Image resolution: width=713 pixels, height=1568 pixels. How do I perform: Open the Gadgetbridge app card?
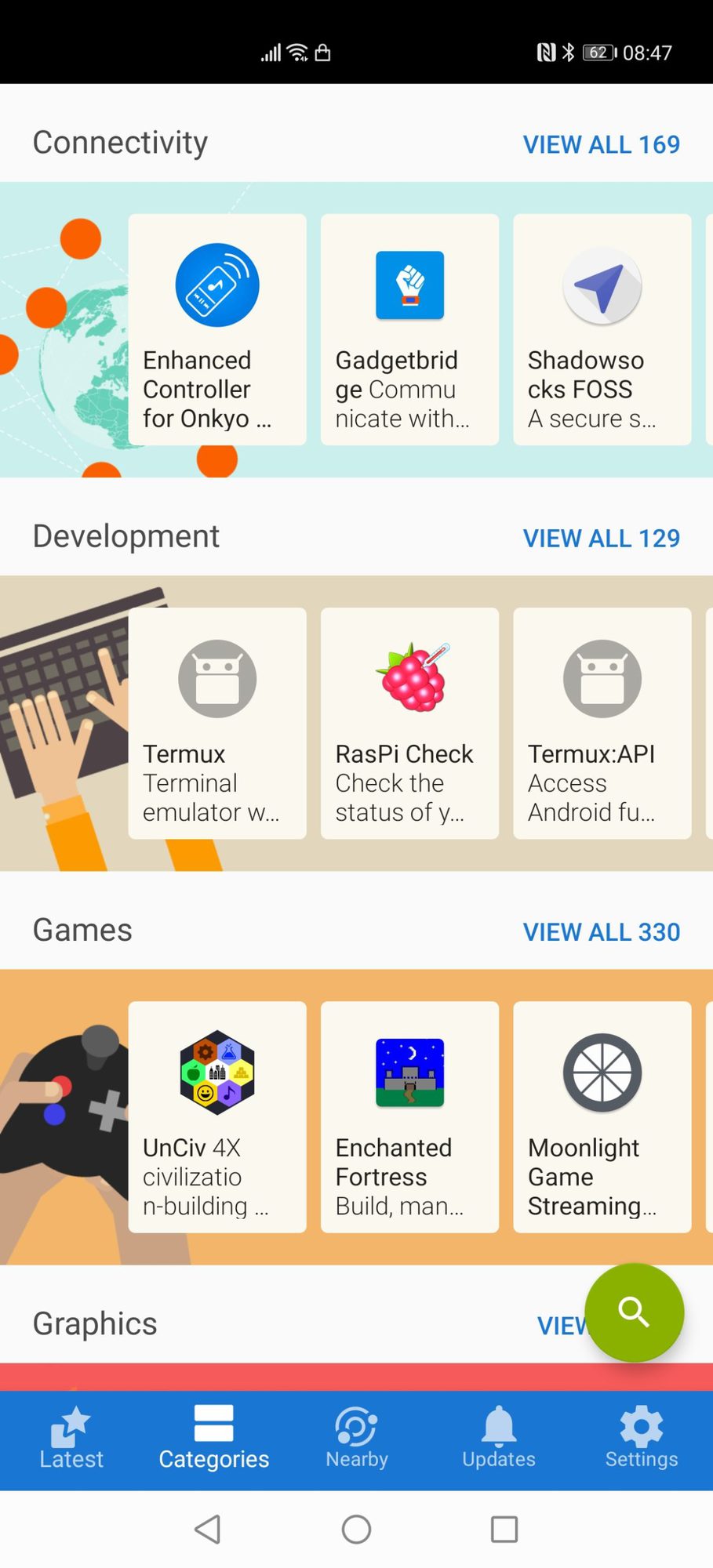pos(409,330)
